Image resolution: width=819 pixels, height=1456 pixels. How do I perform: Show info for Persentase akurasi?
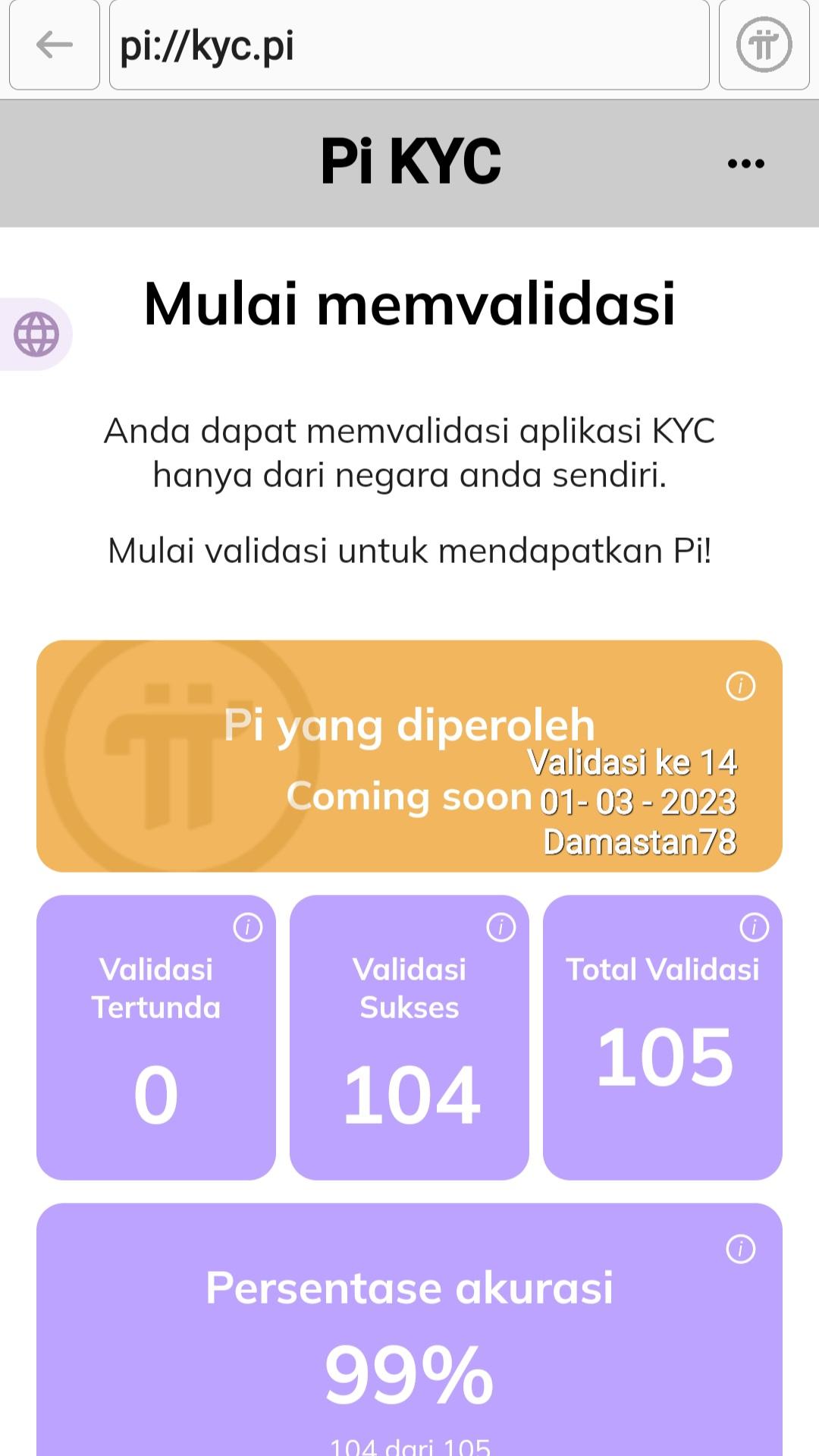coord(741,1249)
